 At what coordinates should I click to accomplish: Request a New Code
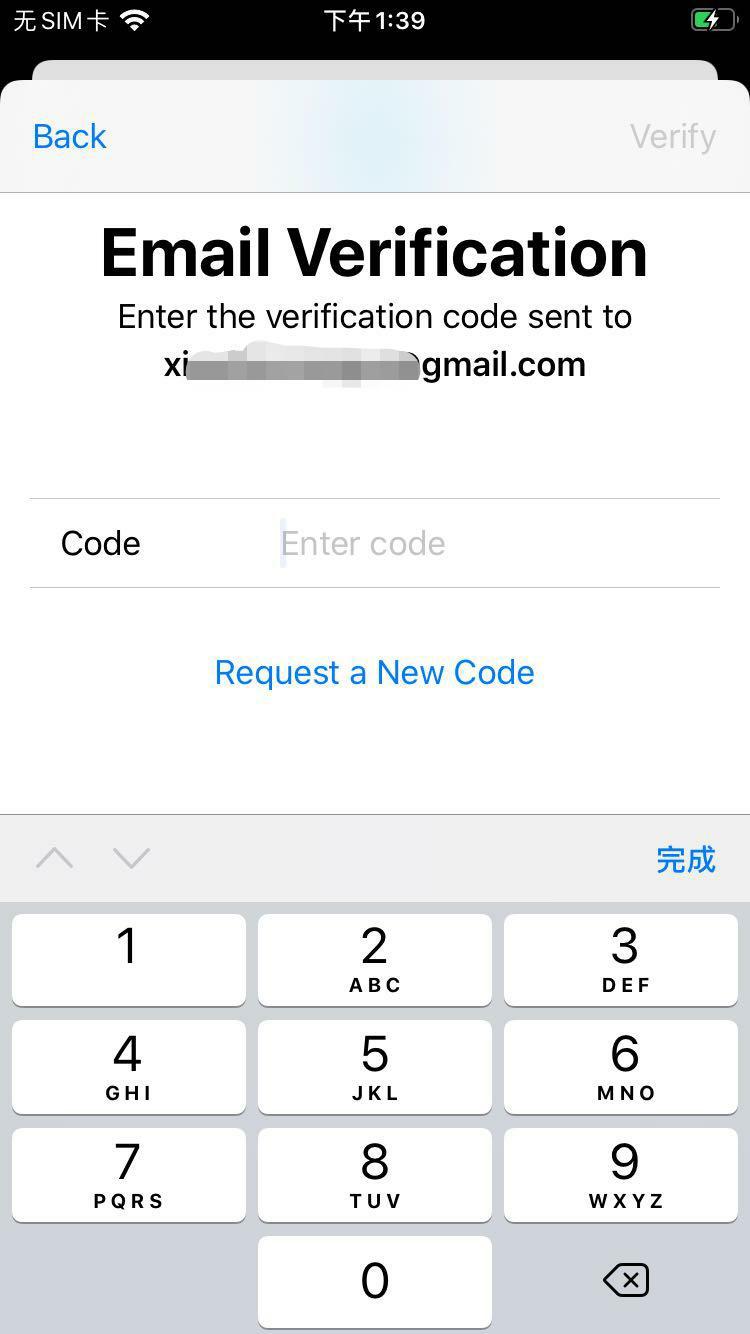(x=374, y=672)
